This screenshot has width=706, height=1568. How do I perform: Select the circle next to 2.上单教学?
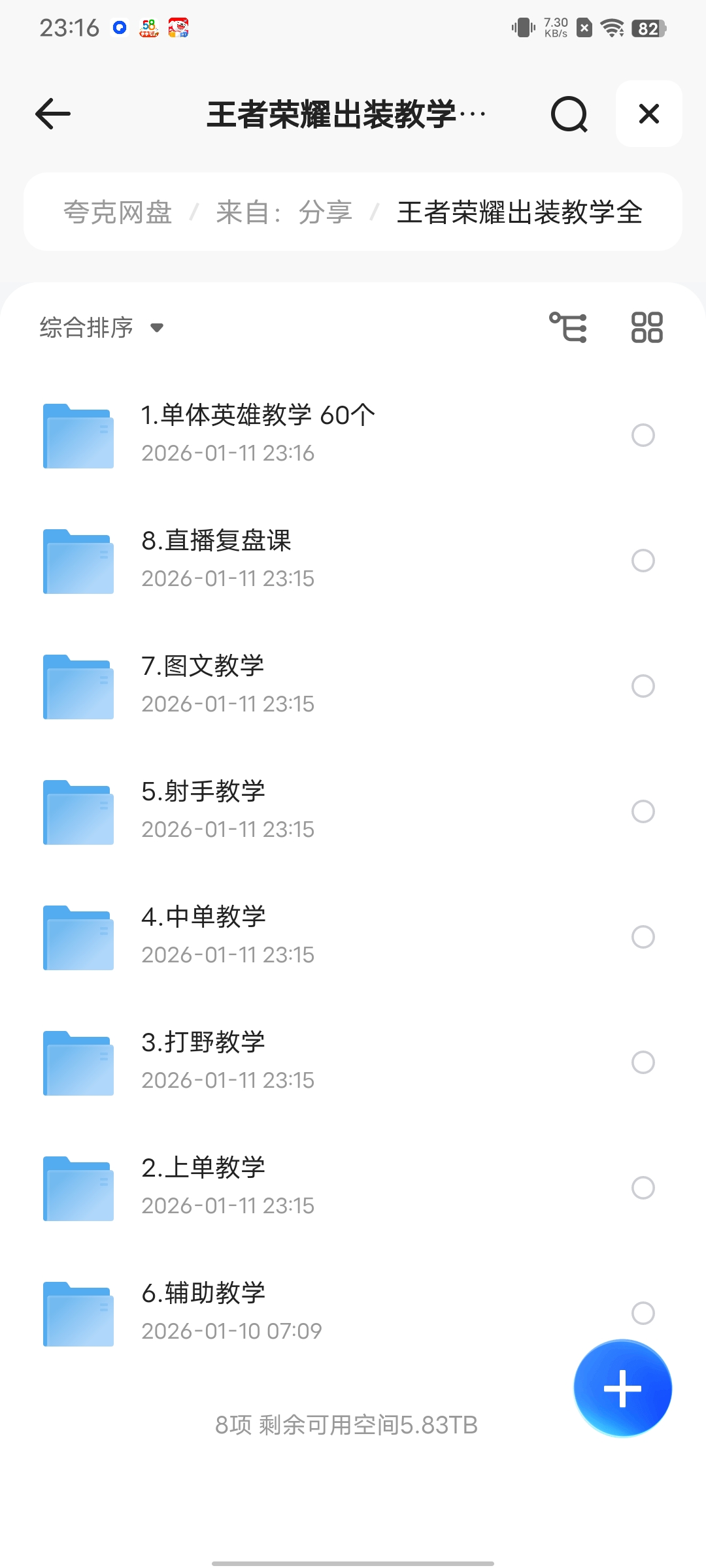coord(642,1188)
